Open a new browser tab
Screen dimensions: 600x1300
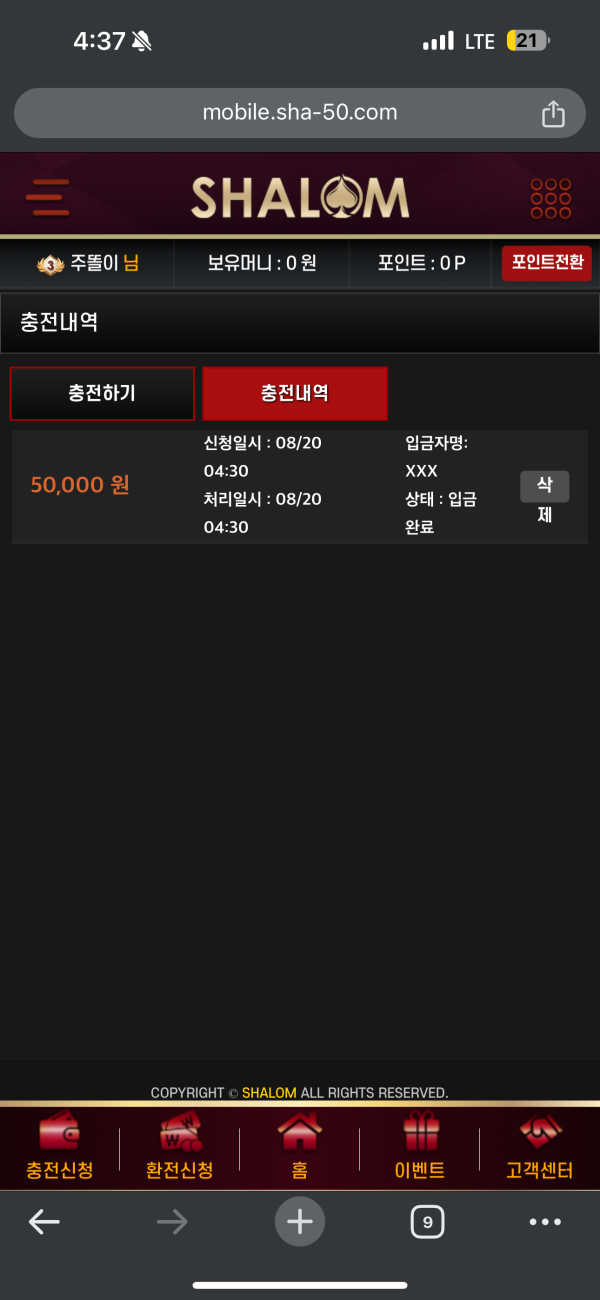pos(300,1221)
